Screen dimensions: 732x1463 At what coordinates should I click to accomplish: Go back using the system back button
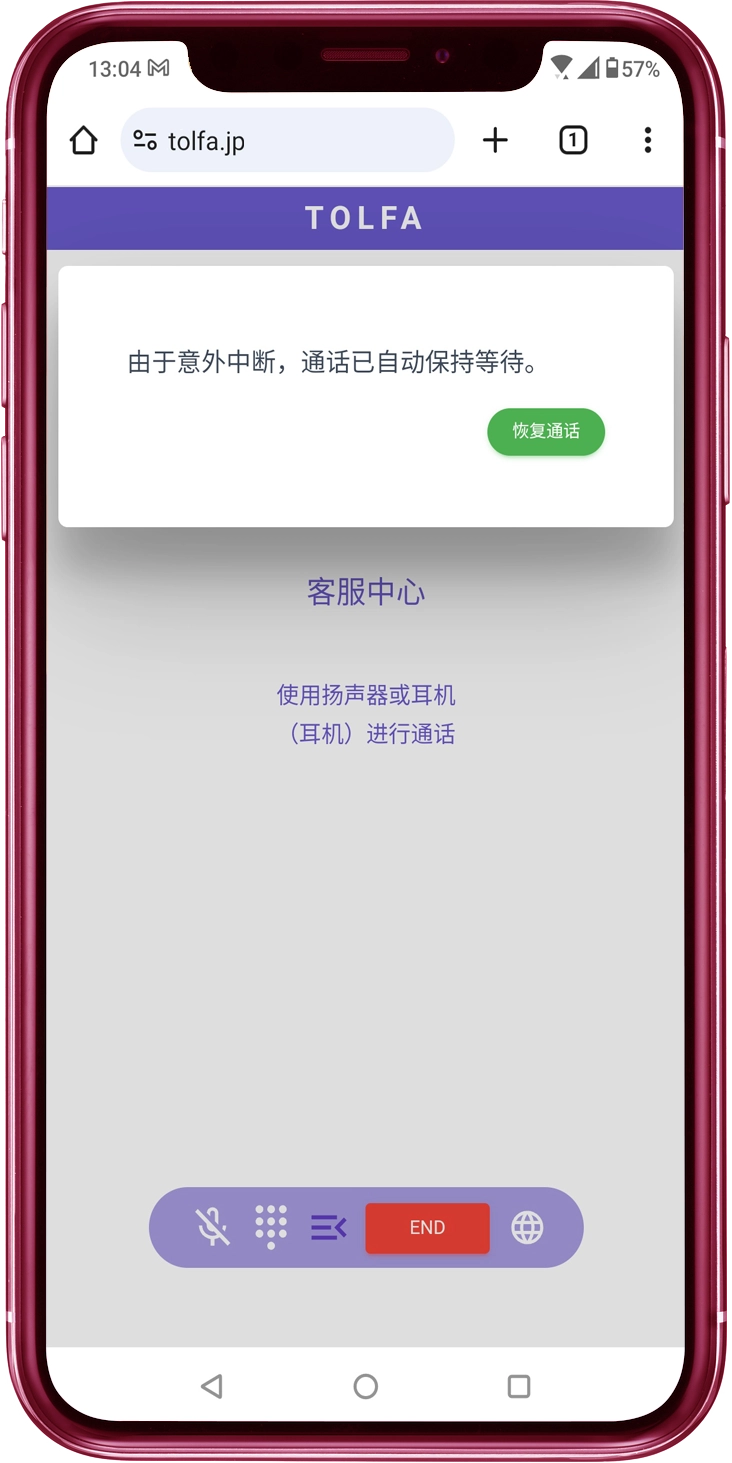[211, 1386]
